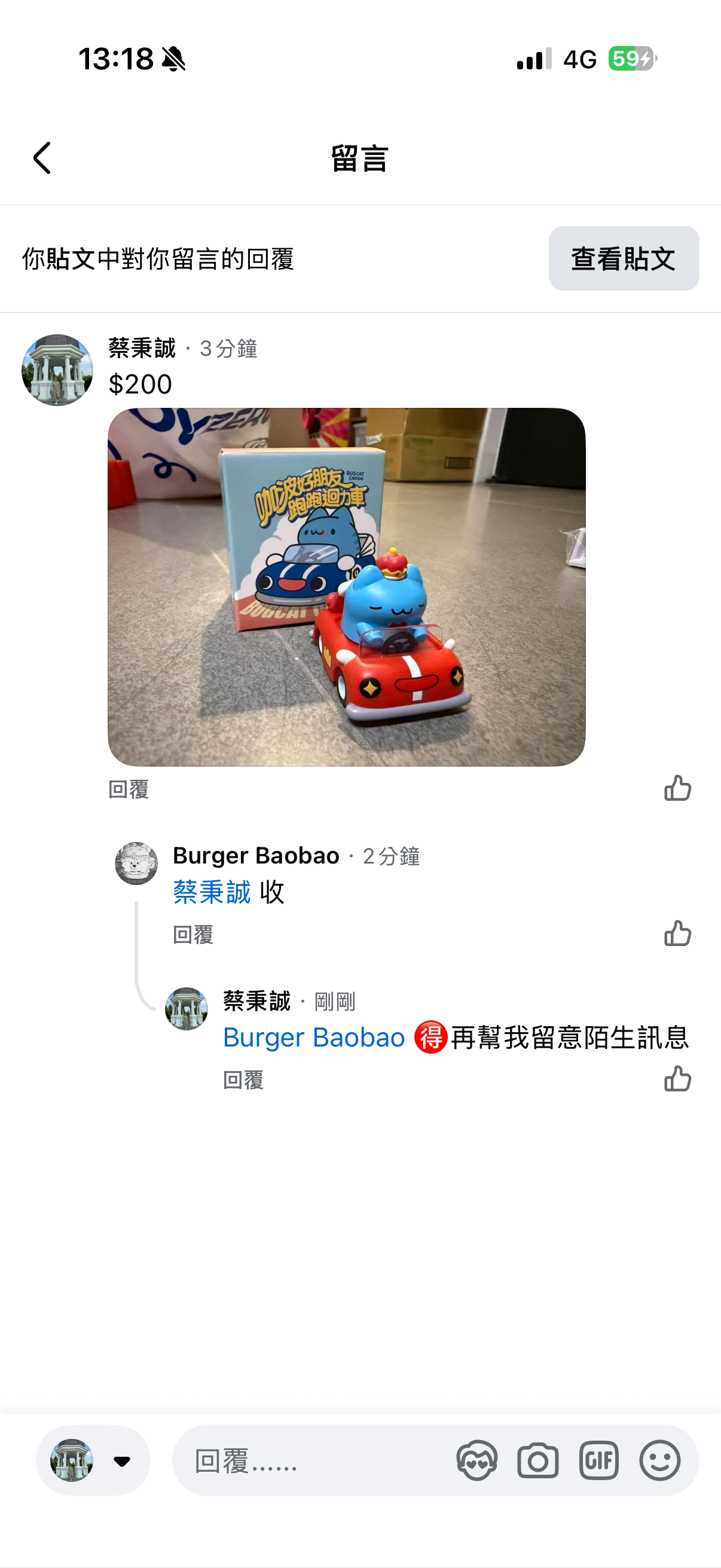The image size is (721, 1568).
Task: Open the avatar sticker picker
Action: [476, 1460]
